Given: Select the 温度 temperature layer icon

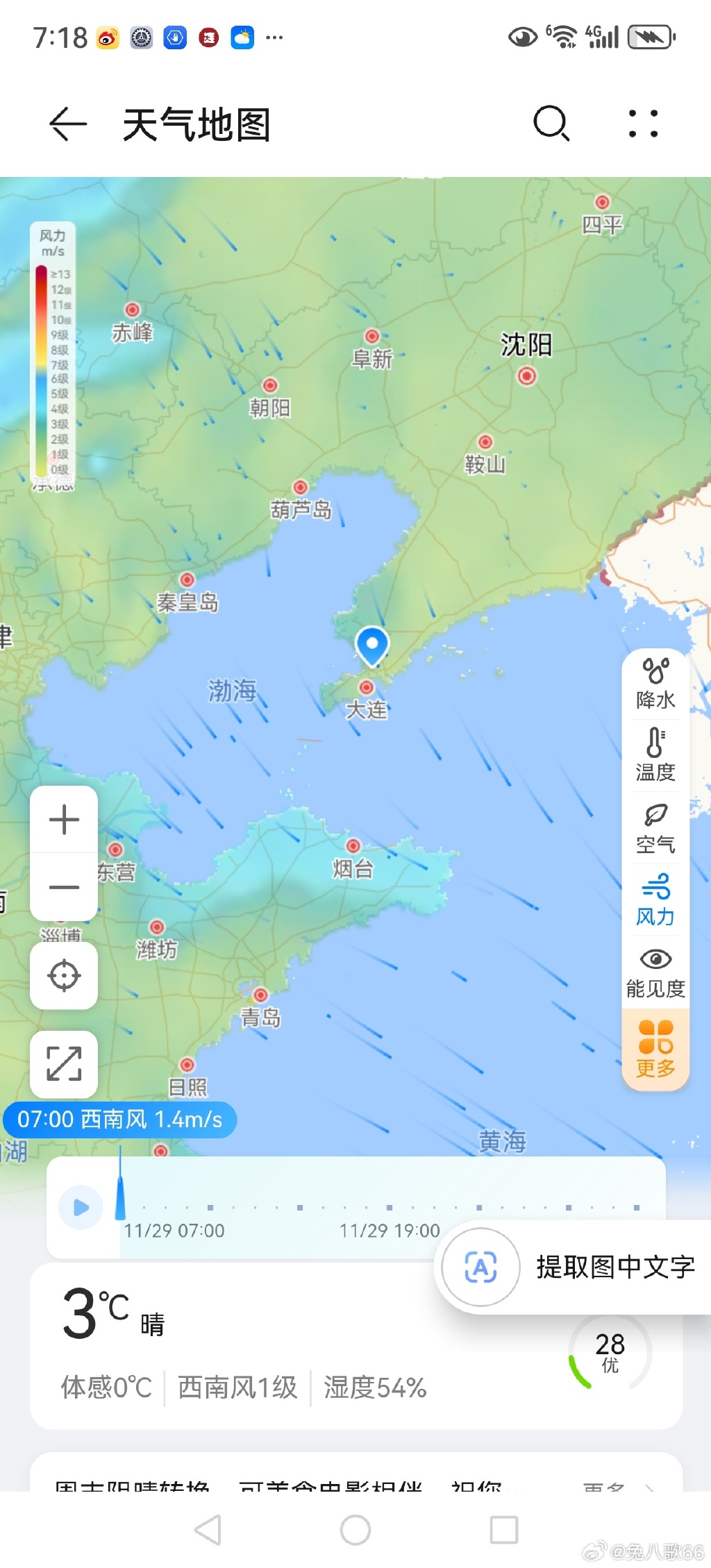Looking at the screenshot, I should click(655, 753).
